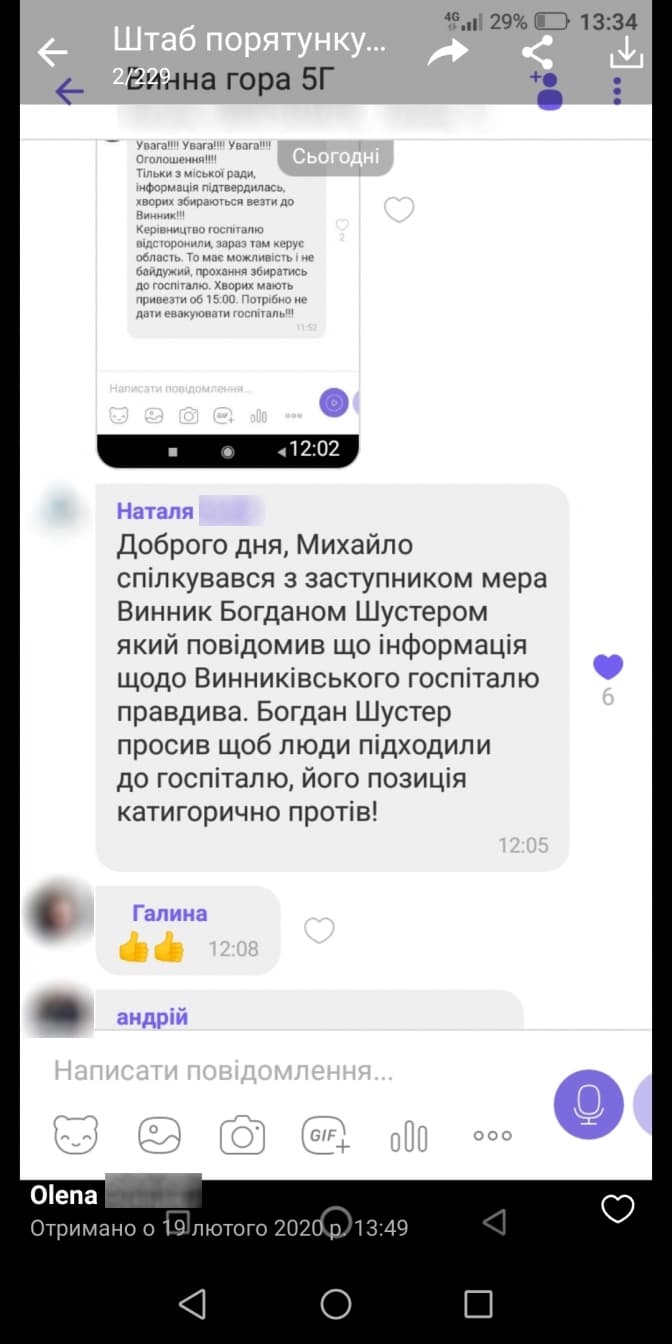Go back from the media viewer

(x=52, y=52)
